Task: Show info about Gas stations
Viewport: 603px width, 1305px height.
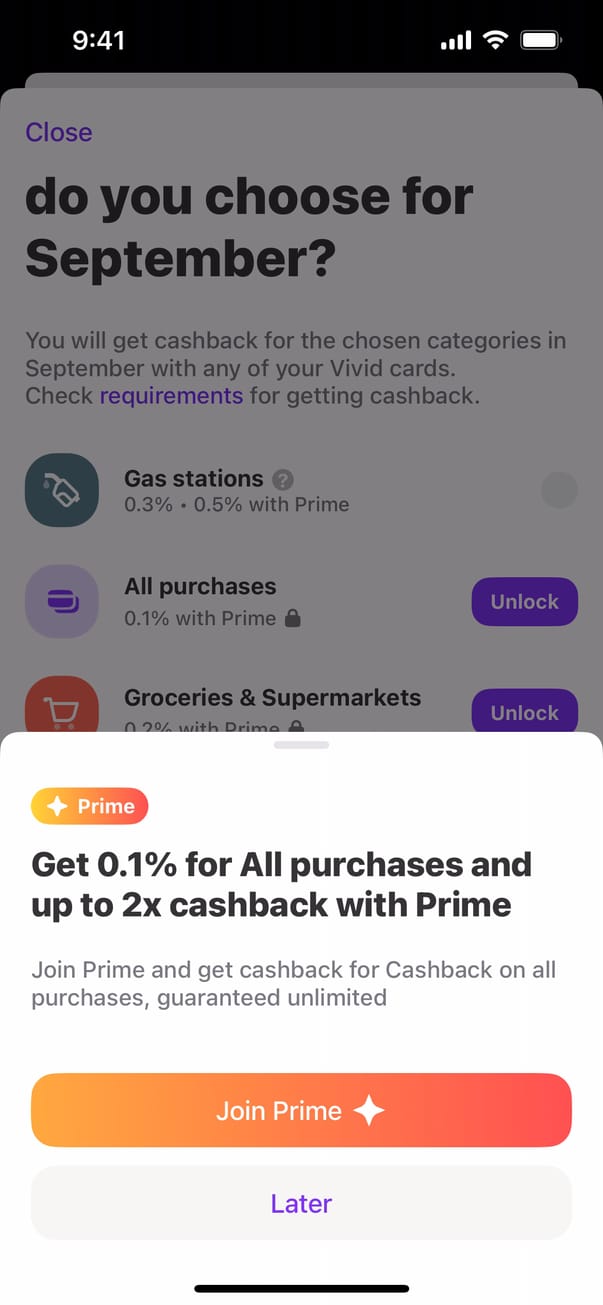Action: [x=285, y=479]
